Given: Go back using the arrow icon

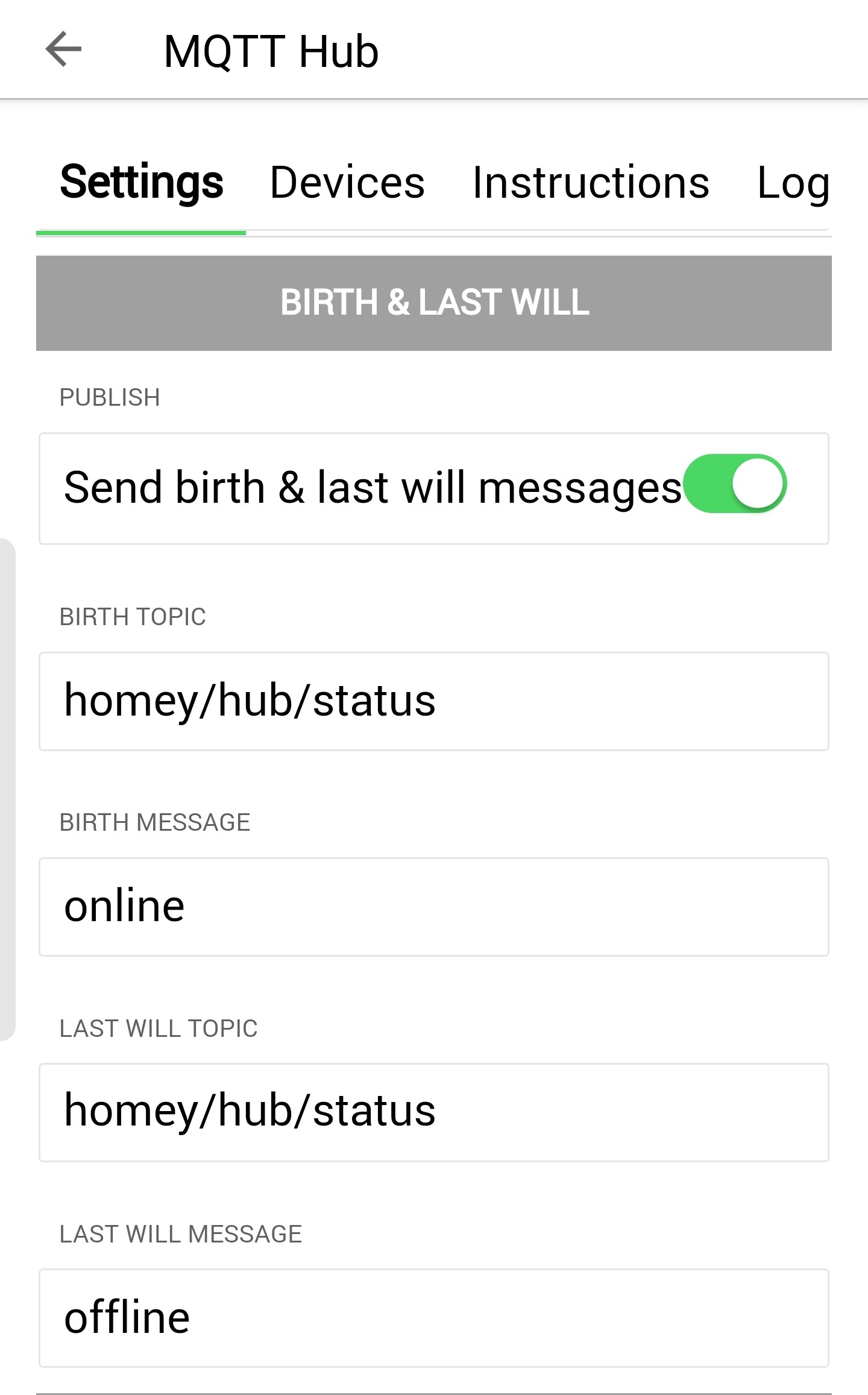Looking at the screenshot, I should pyautogui.click(x=63, y=49).
